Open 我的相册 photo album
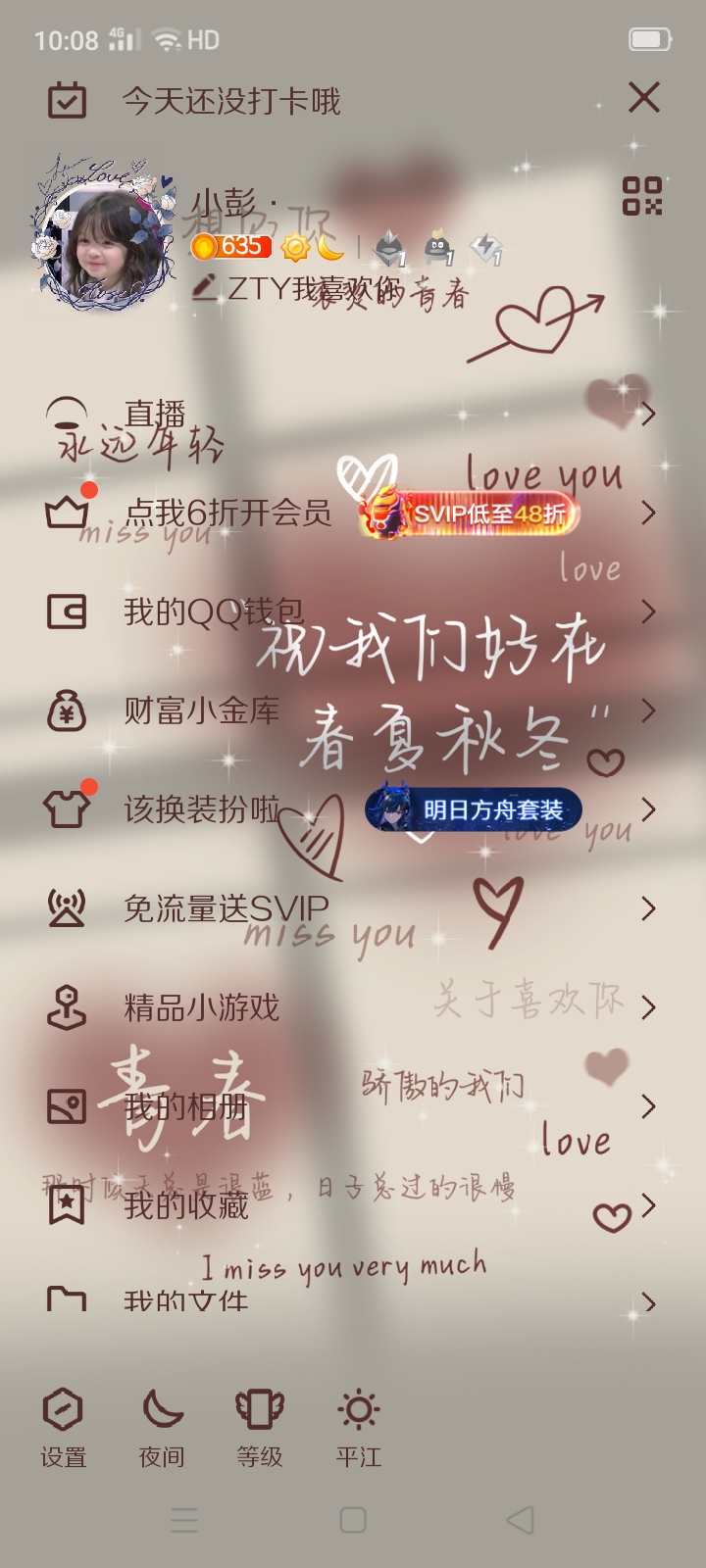Viewport: 706px width, 1568px height. [x=186, y=1107]
